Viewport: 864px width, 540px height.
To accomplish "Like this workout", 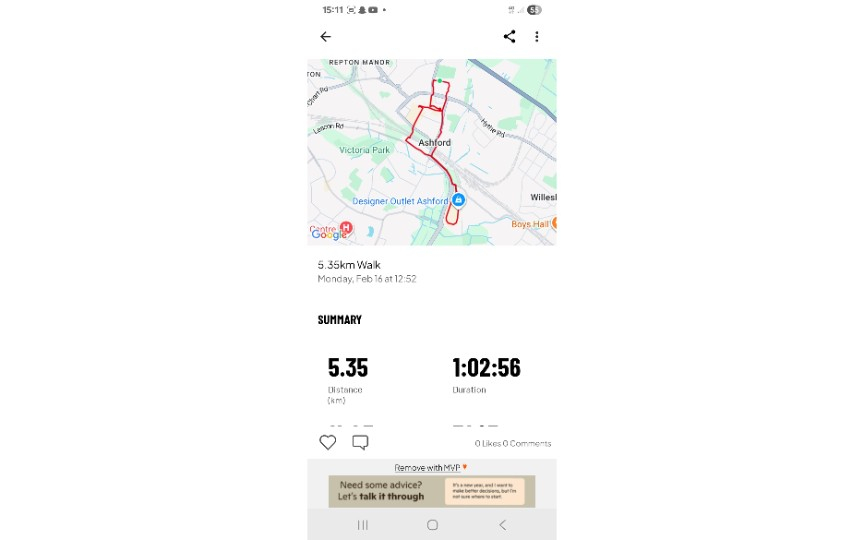I will coord(328,442).
